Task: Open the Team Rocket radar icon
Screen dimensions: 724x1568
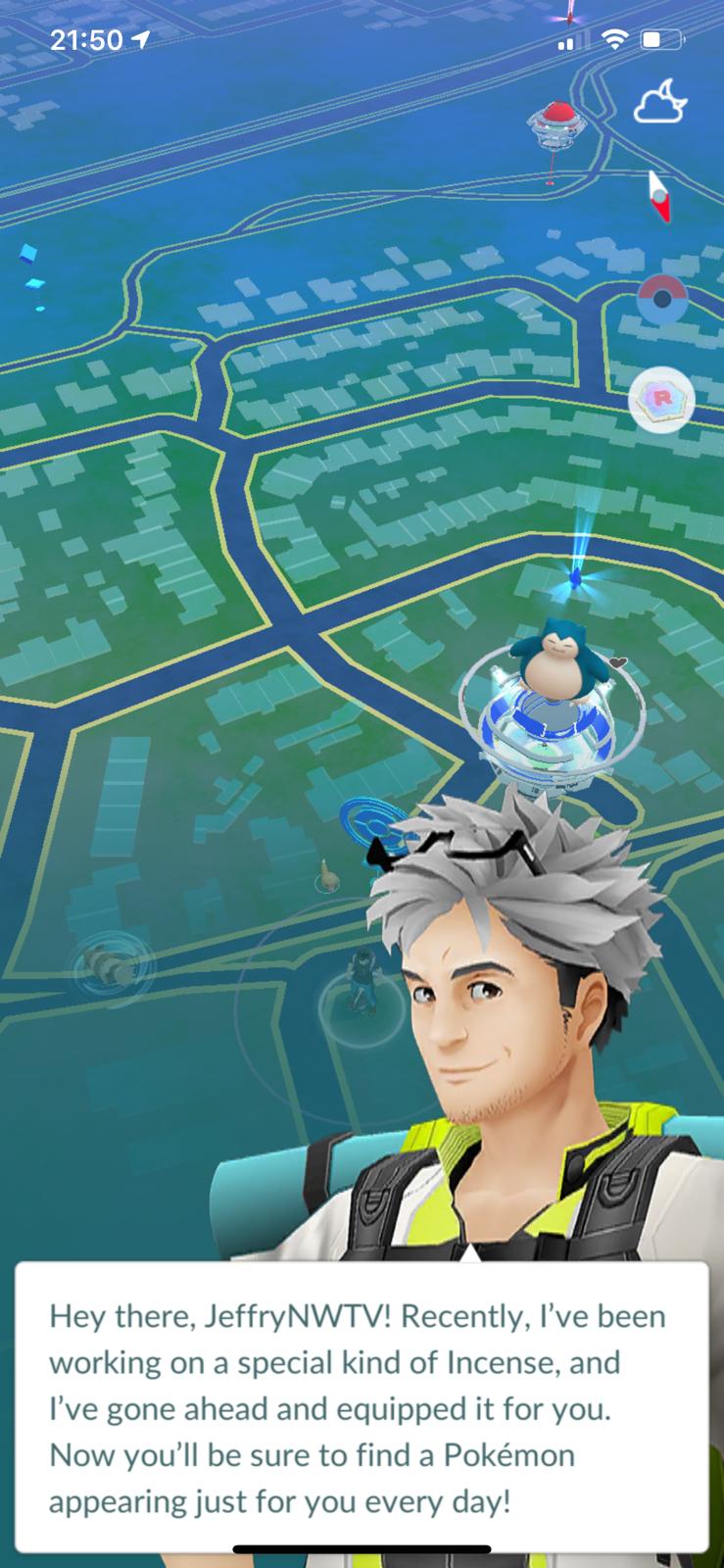Action: coord(661,399)
